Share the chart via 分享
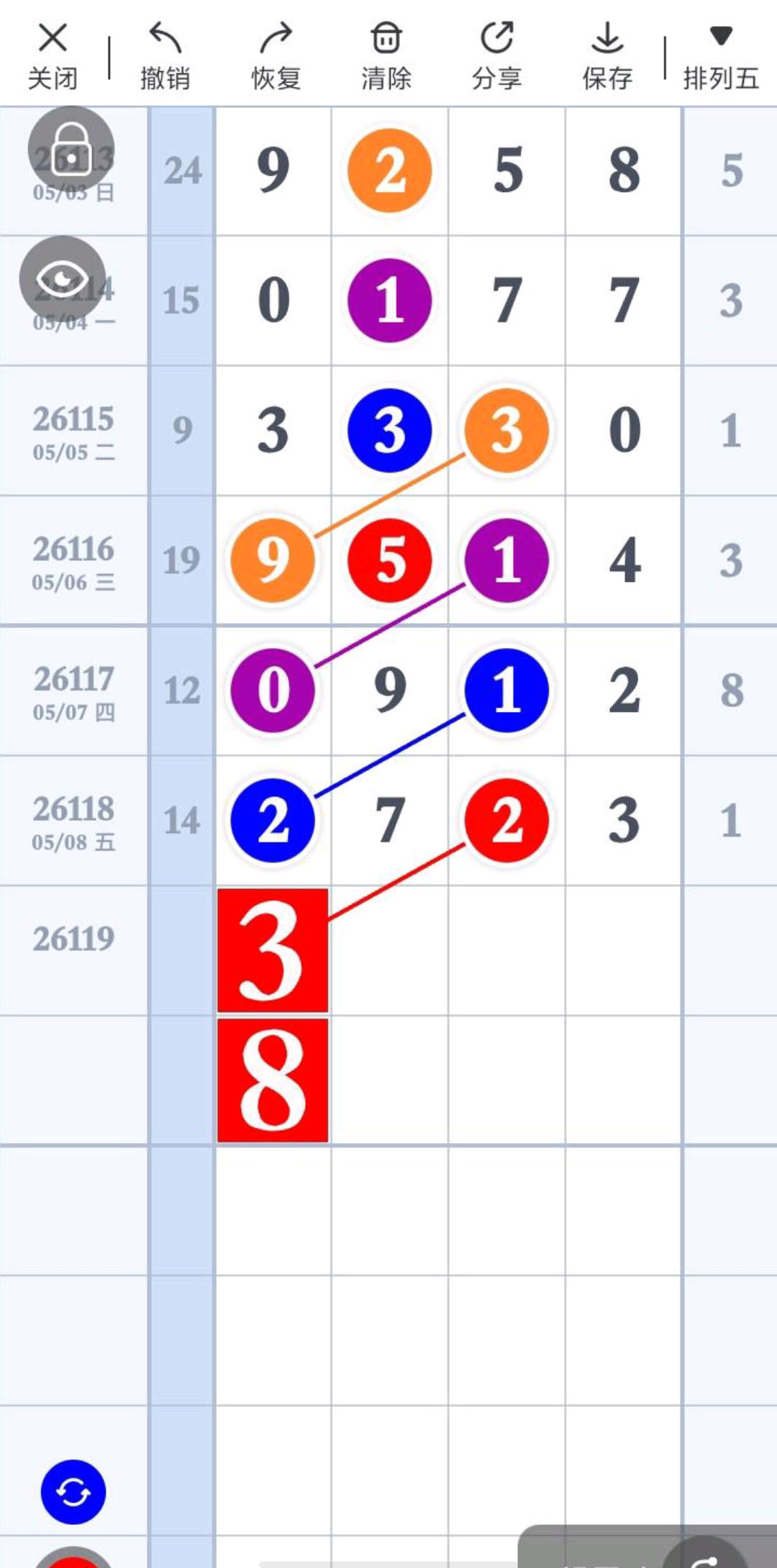 [x=497, y=56]
